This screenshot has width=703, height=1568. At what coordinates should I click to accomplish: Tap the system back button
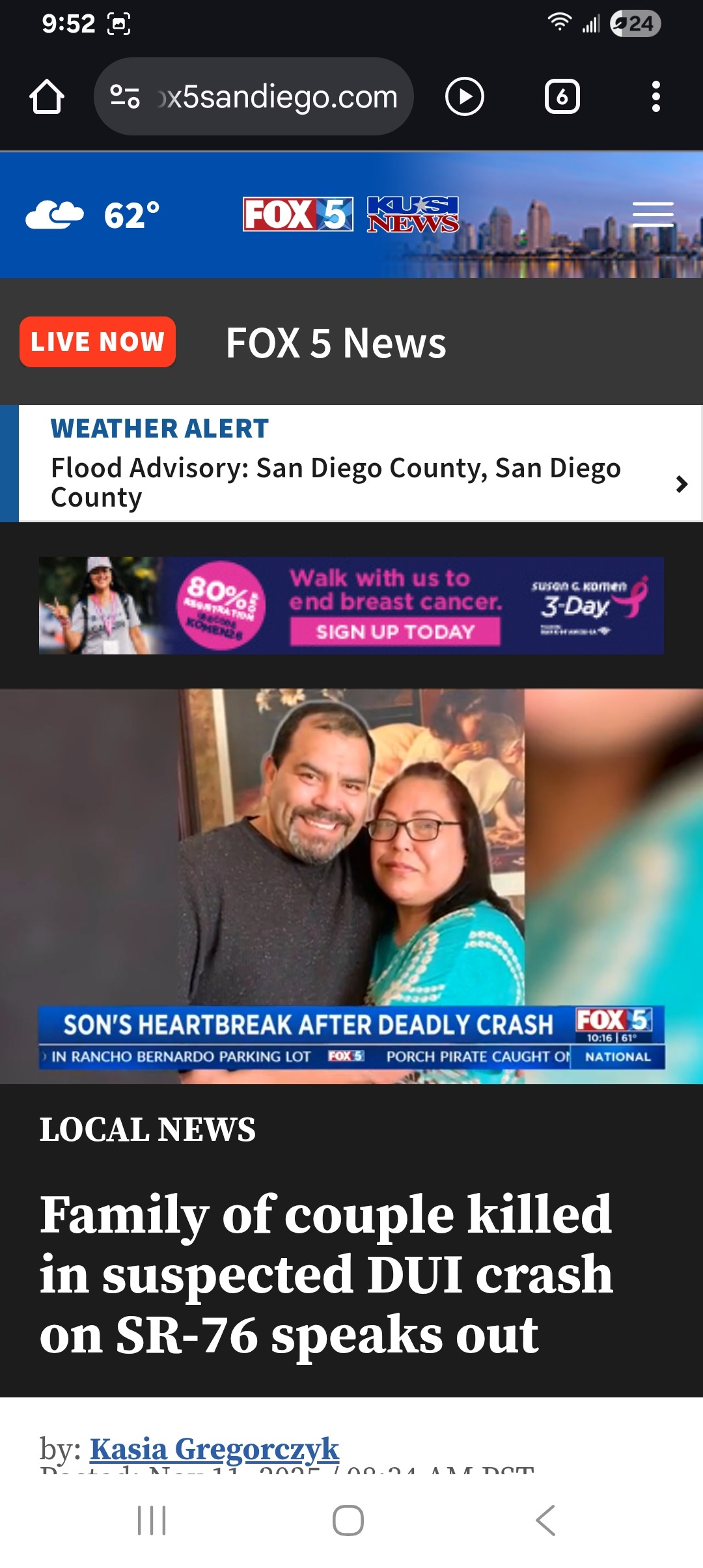pos(545,1520)
